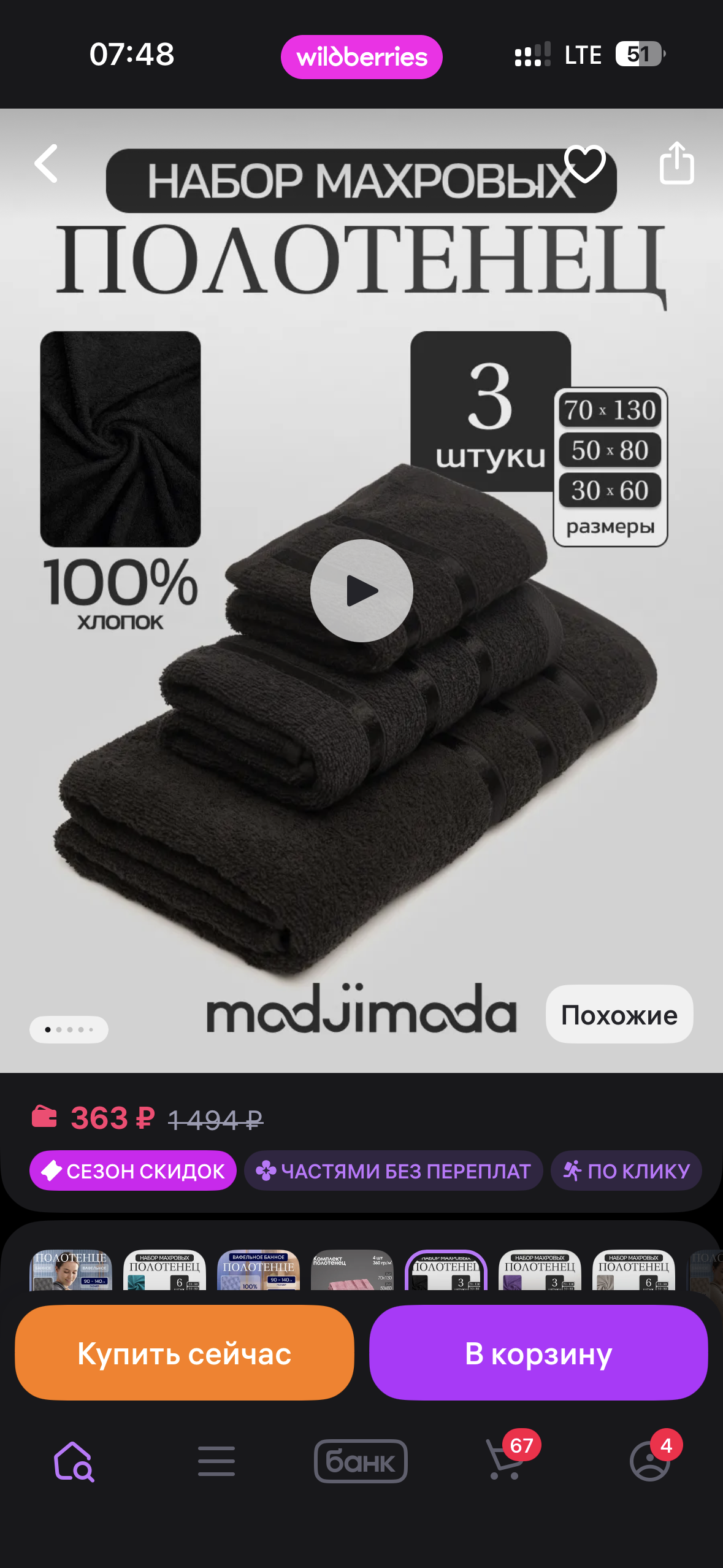
Task: Select the ВАФЕЛЬНОЕ БАННОЕ towel variant
Action: [258, 1271]
